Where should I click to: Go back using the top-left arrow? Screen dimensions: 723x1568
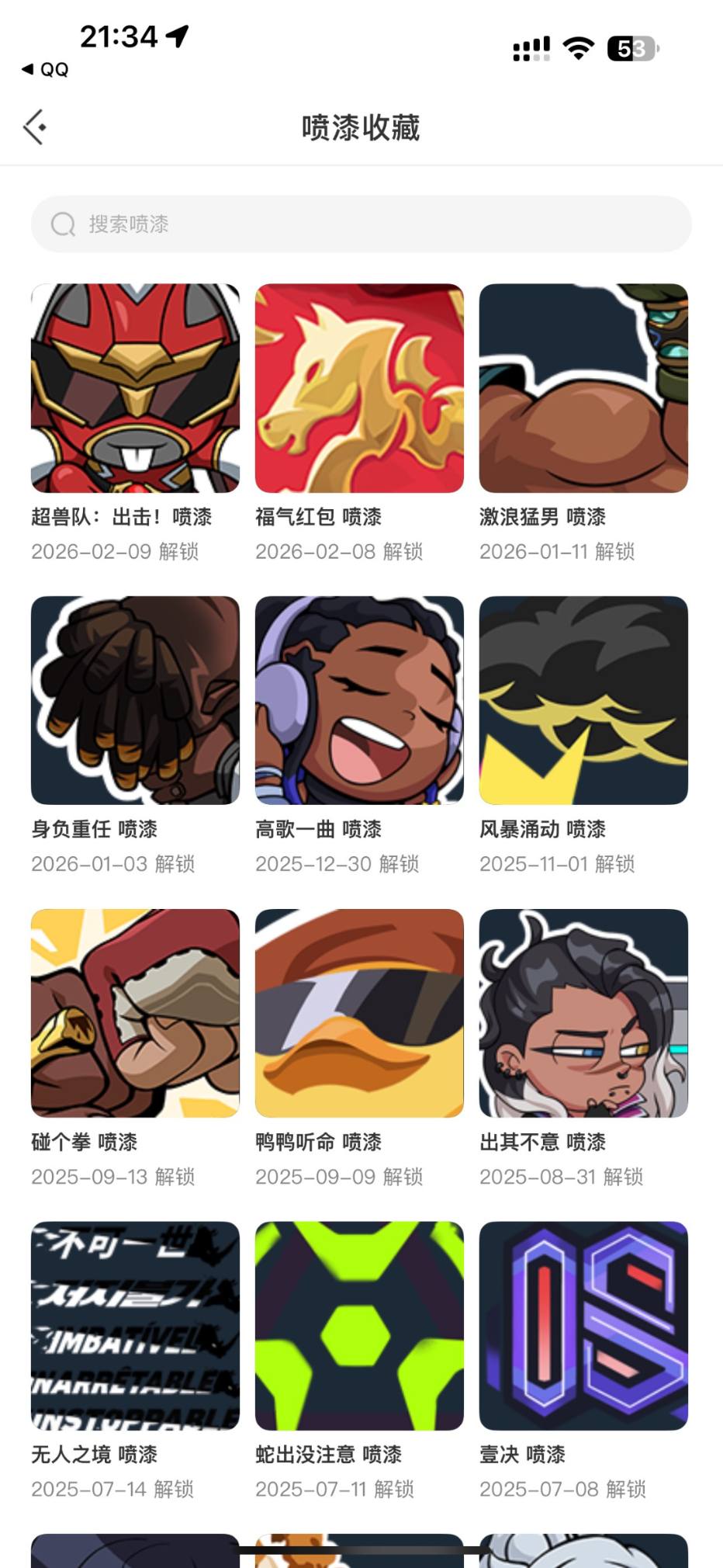point(35,127)
